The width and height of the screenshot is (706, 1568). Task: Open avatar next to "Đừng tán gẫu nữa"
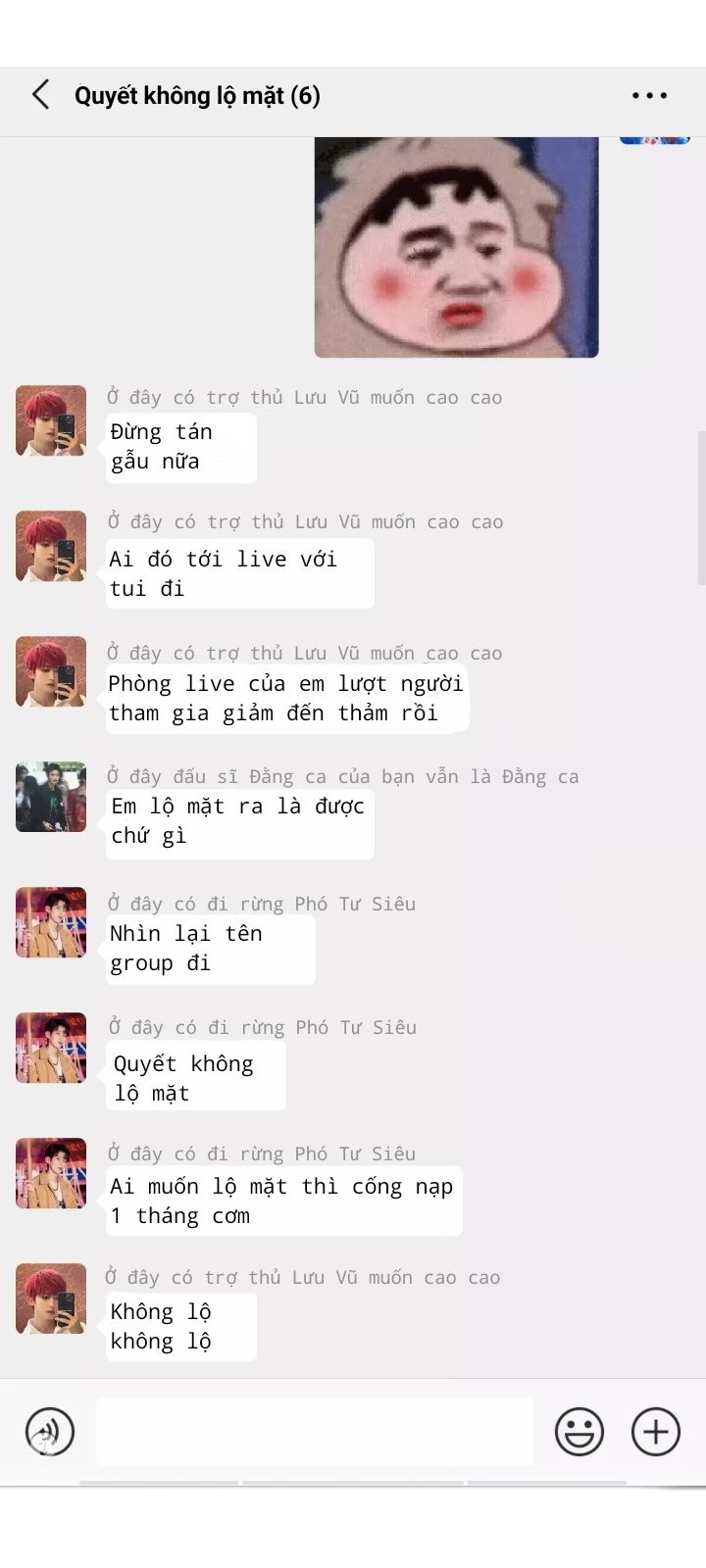(x=51, y=421)
